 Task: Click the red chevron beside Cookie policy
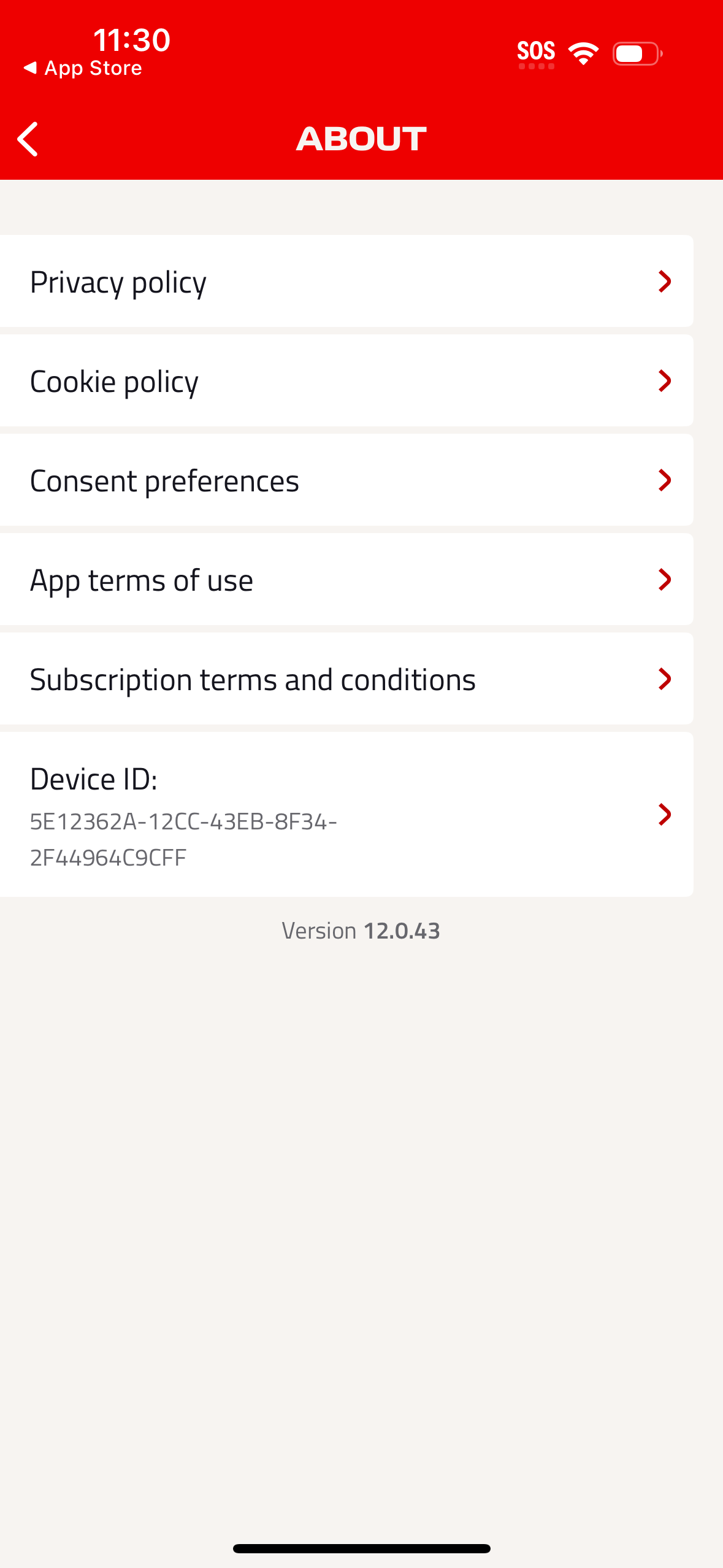[x=666, y=380]
